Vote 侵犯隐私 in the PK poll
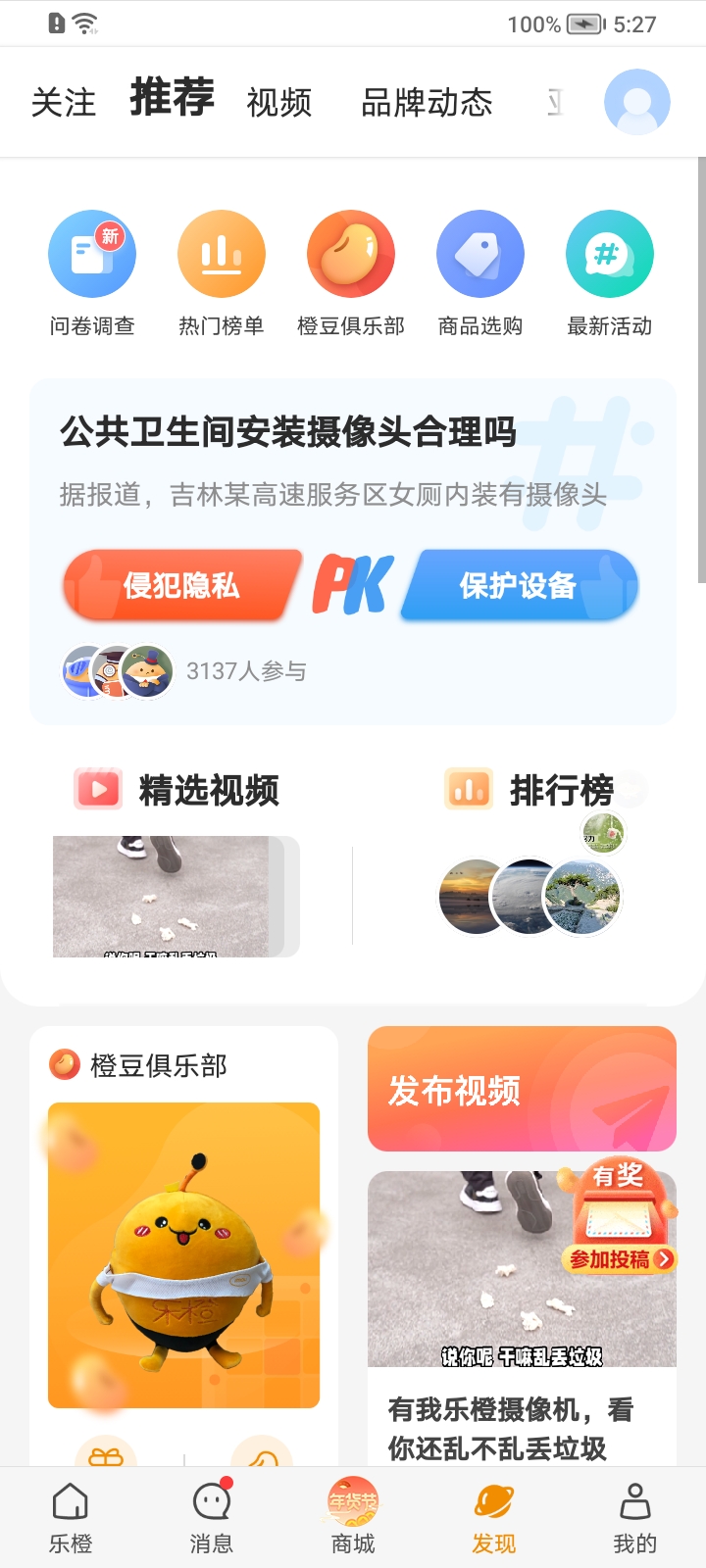 tap(181, 585)
